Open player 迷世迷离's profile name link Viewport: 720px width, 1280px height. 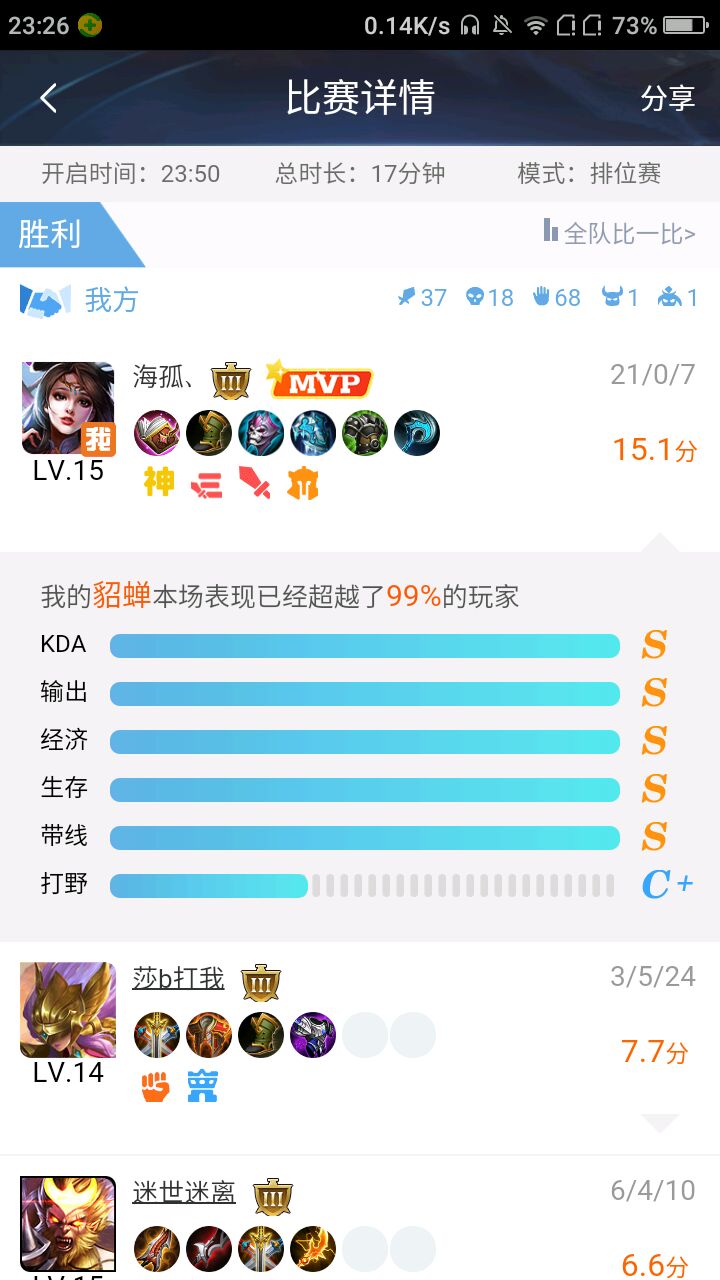tap(184, 1192)
